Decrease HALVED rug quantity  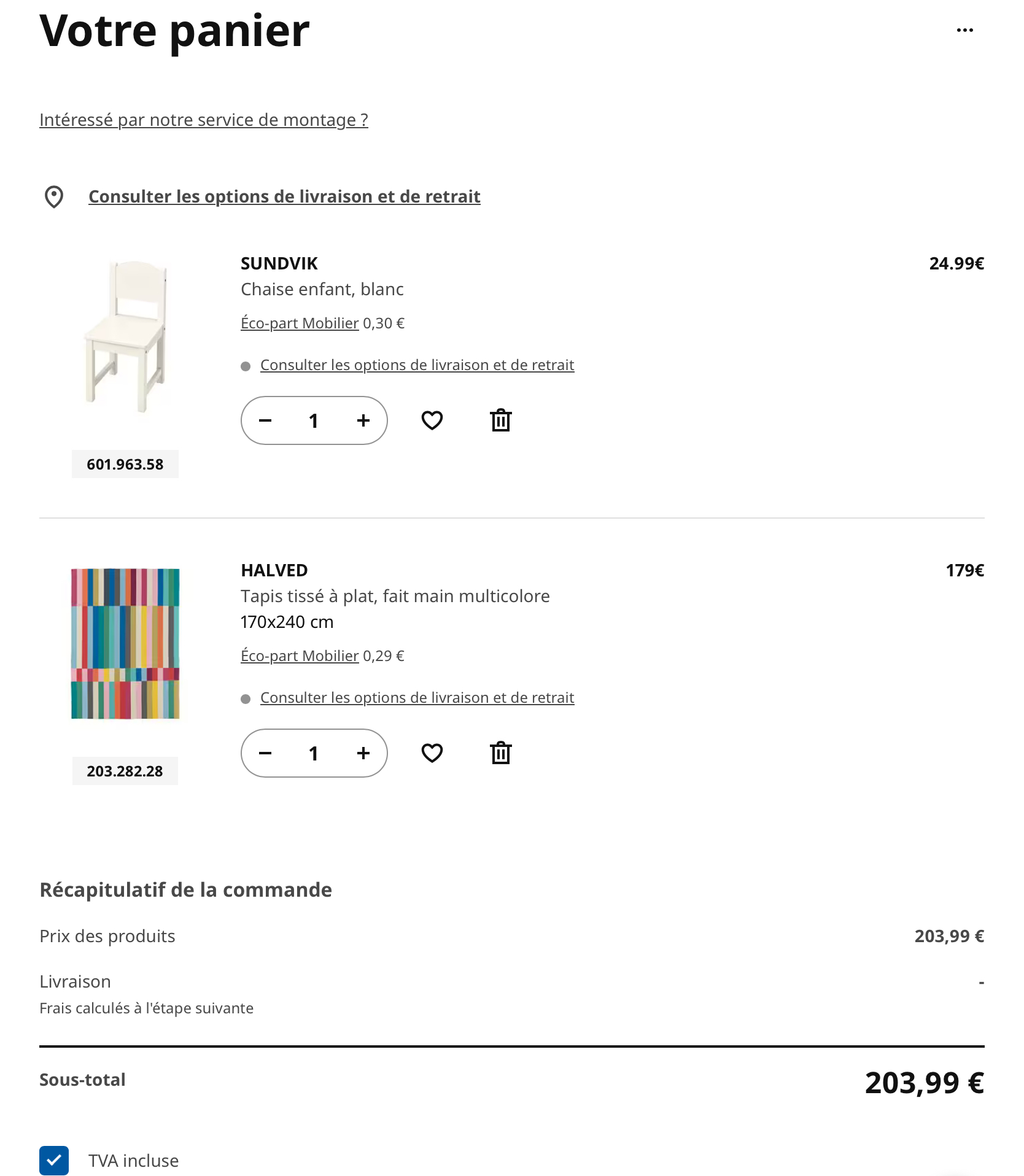265,753
